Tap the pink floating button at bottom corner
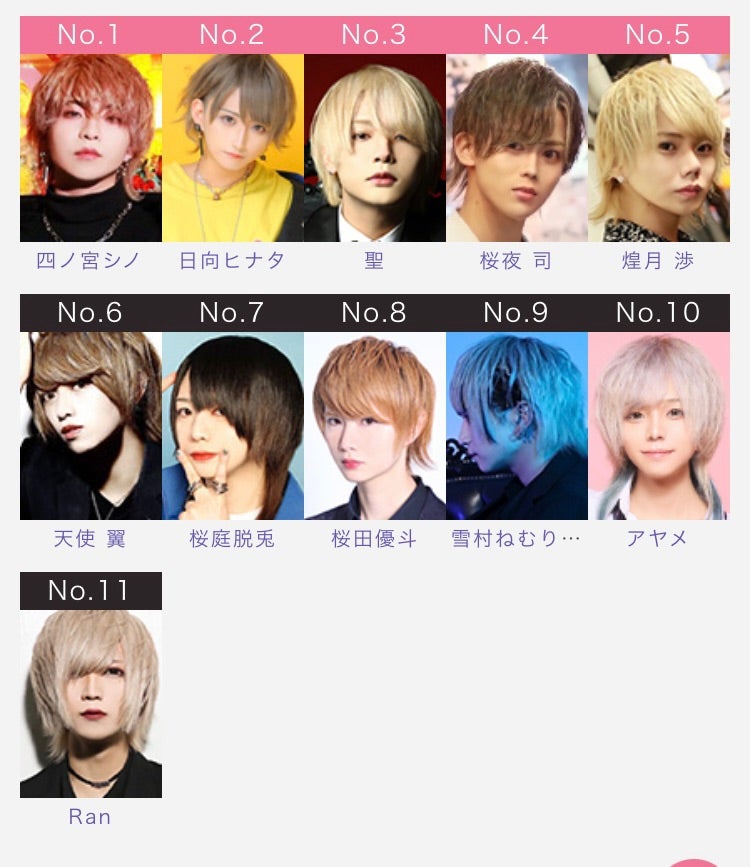The width and height of the screenshot is (750, 867). click(x=694, y=863)
